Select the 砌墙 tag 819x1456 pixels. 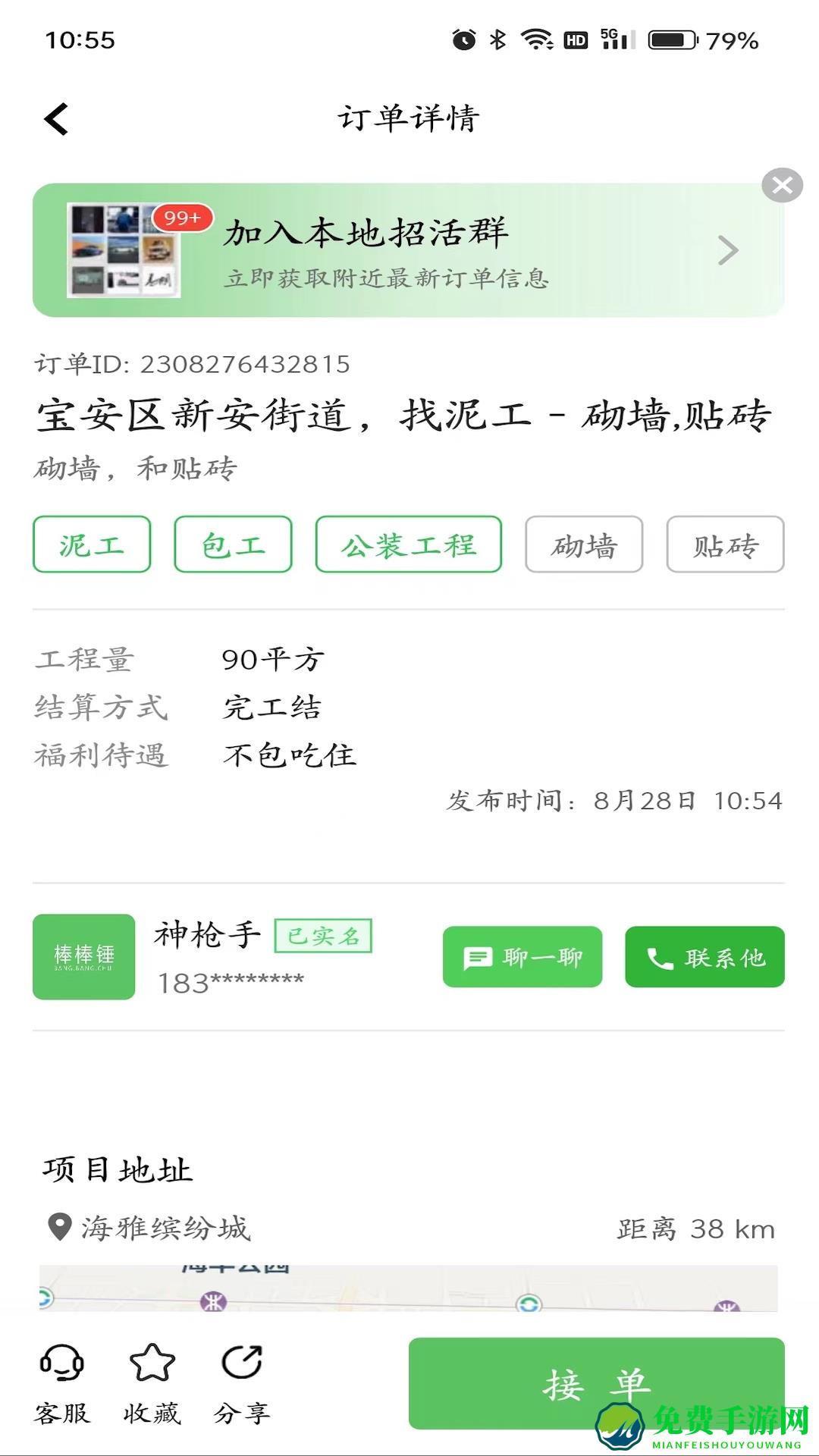[x=584, y=545]
